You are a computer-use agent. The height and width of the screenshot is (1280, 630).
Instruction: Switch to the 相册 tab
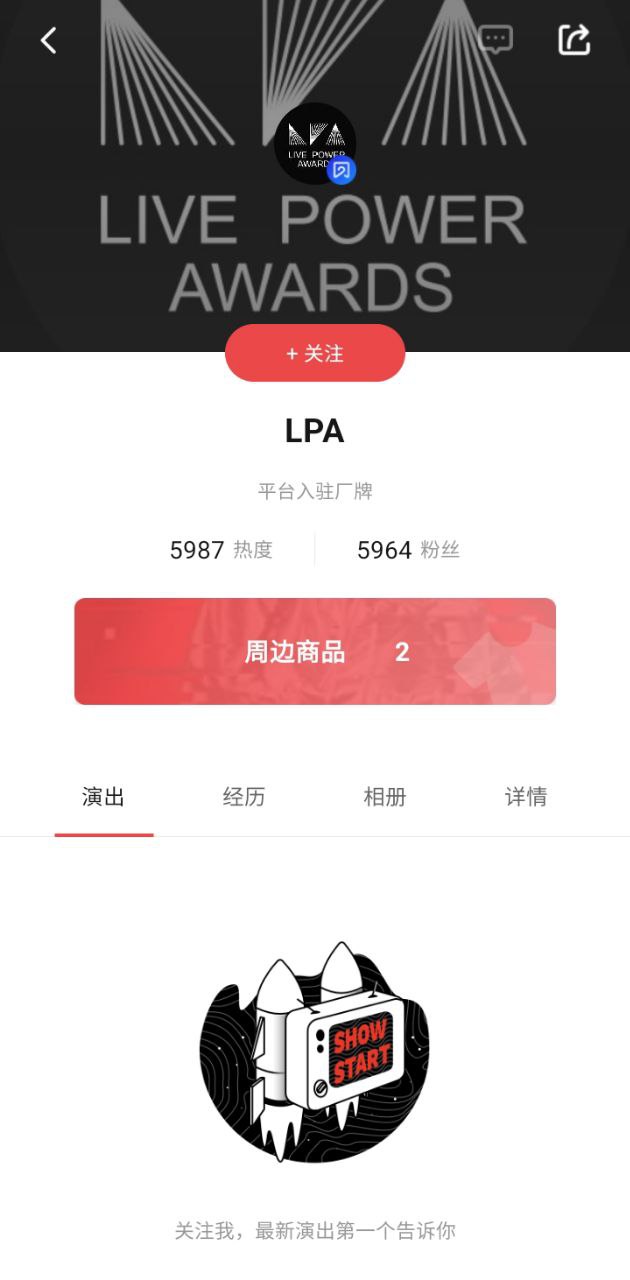pos(385,797)
